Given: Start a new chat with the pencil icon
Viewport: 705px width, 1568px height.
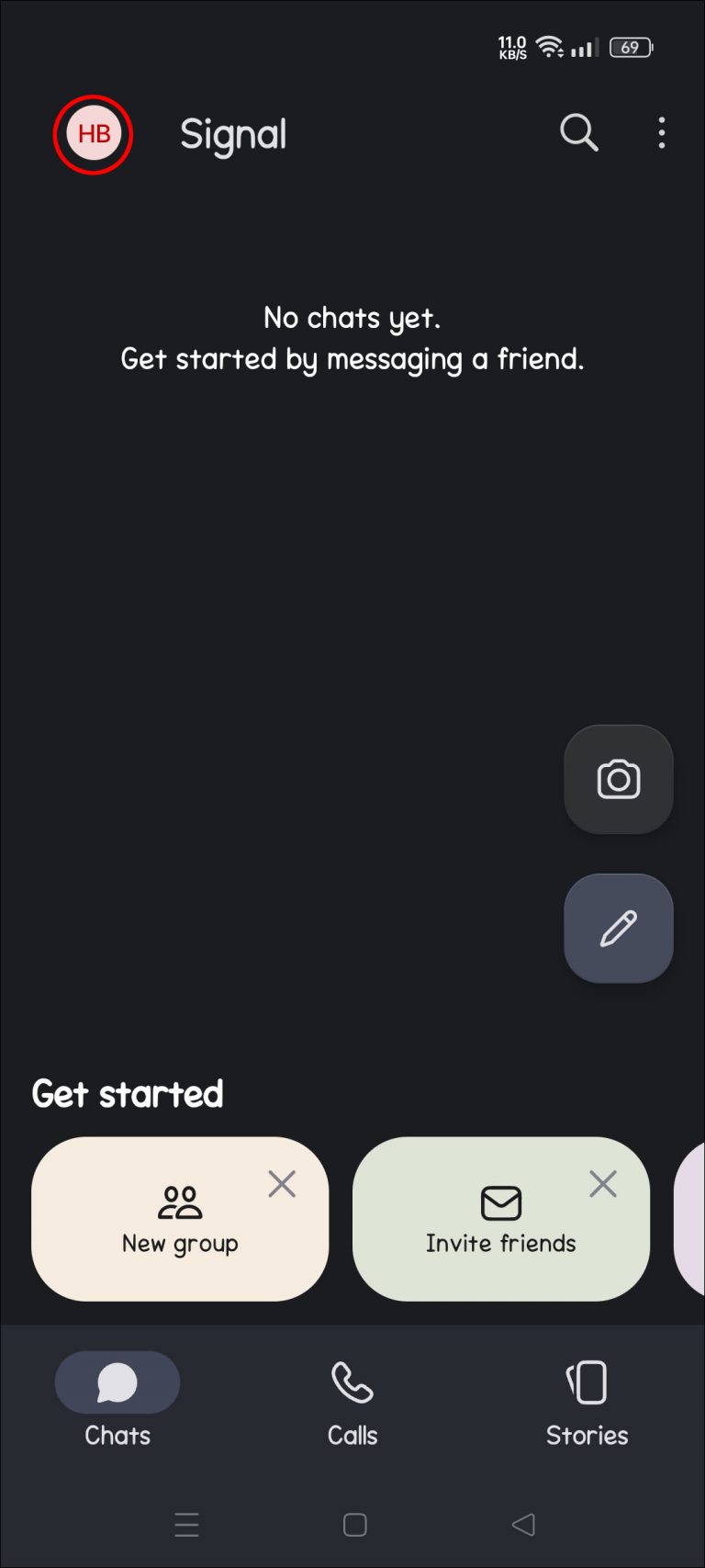Looking at the screenshot, I should point(618,928).
